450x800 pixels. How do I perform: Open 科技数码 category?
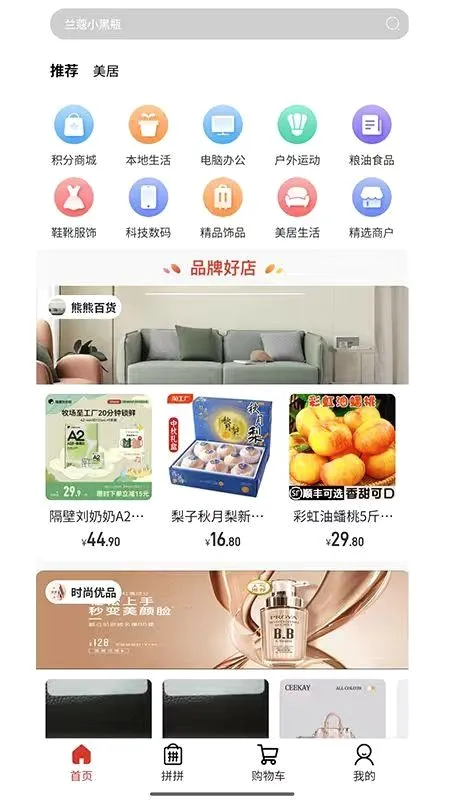[148, 208]
